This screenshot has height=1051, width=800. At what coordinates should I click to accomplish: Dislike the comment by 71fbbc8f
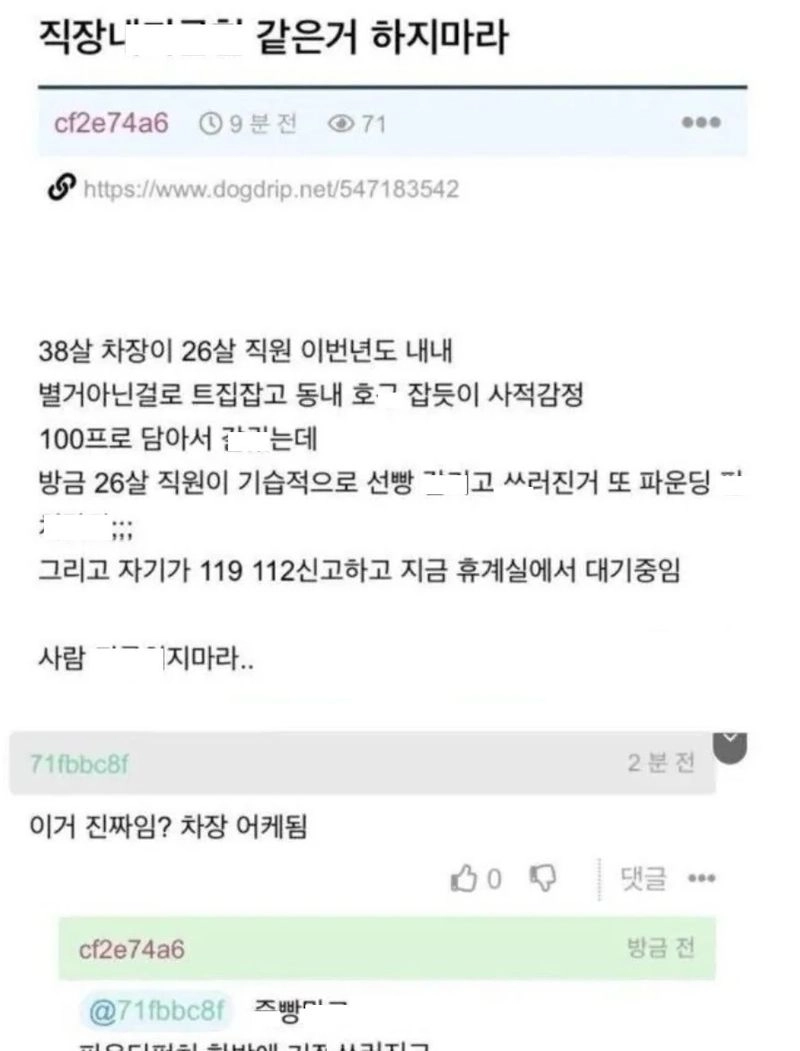(542, 879)
